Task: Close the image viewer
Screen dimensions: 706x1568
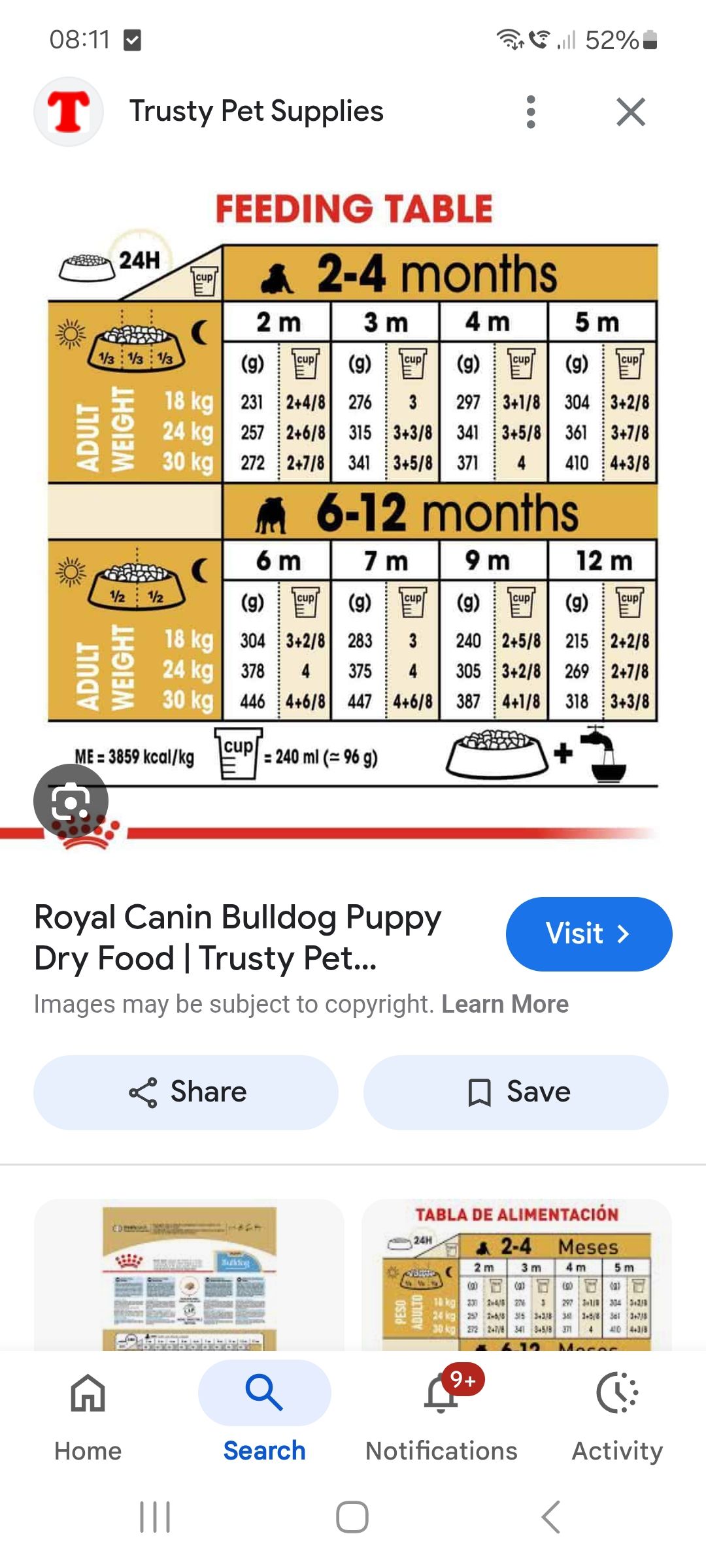Action: [x=631, y=112]
